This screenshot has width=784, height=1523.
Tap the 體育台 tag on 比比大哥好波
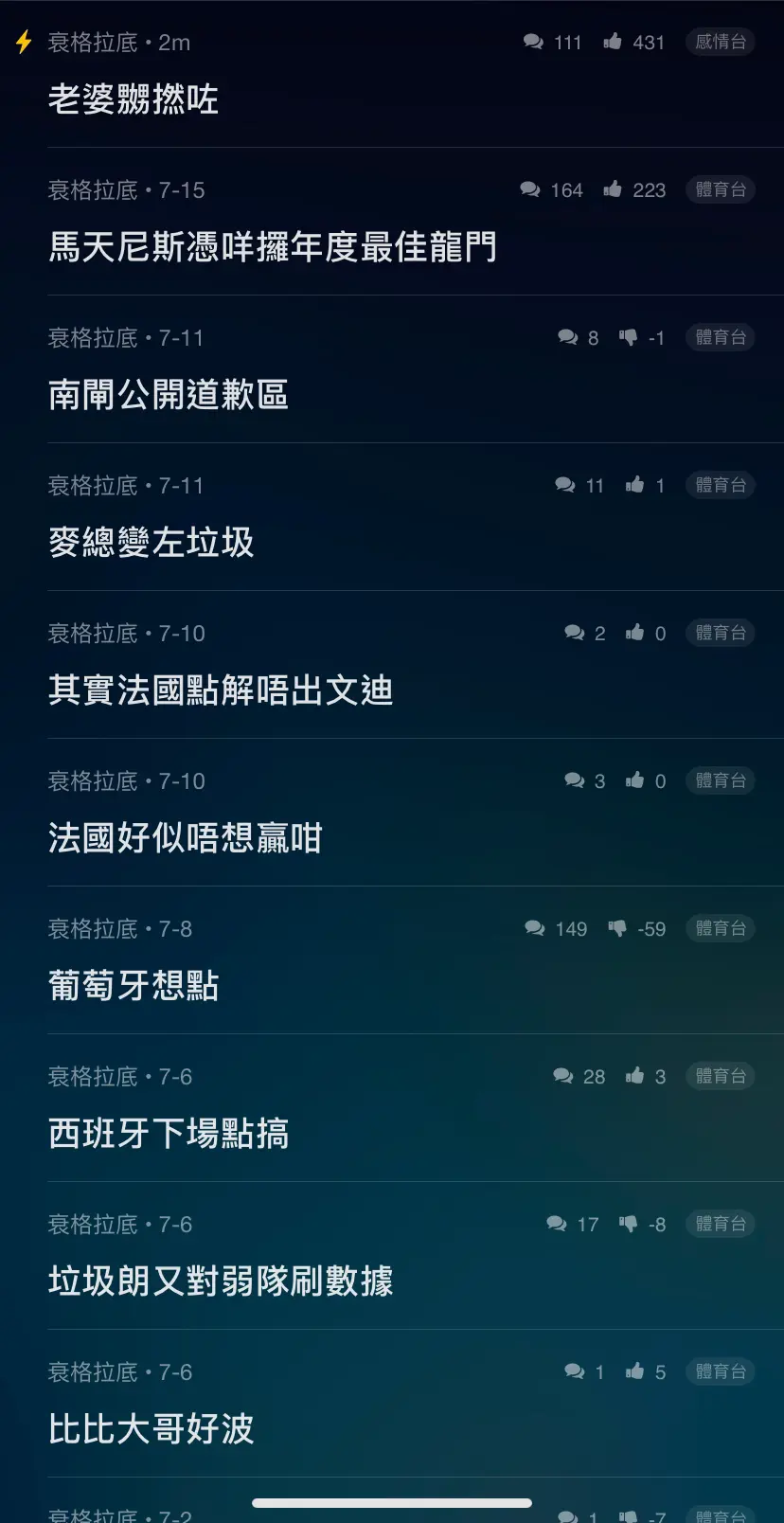[720, 1371]
